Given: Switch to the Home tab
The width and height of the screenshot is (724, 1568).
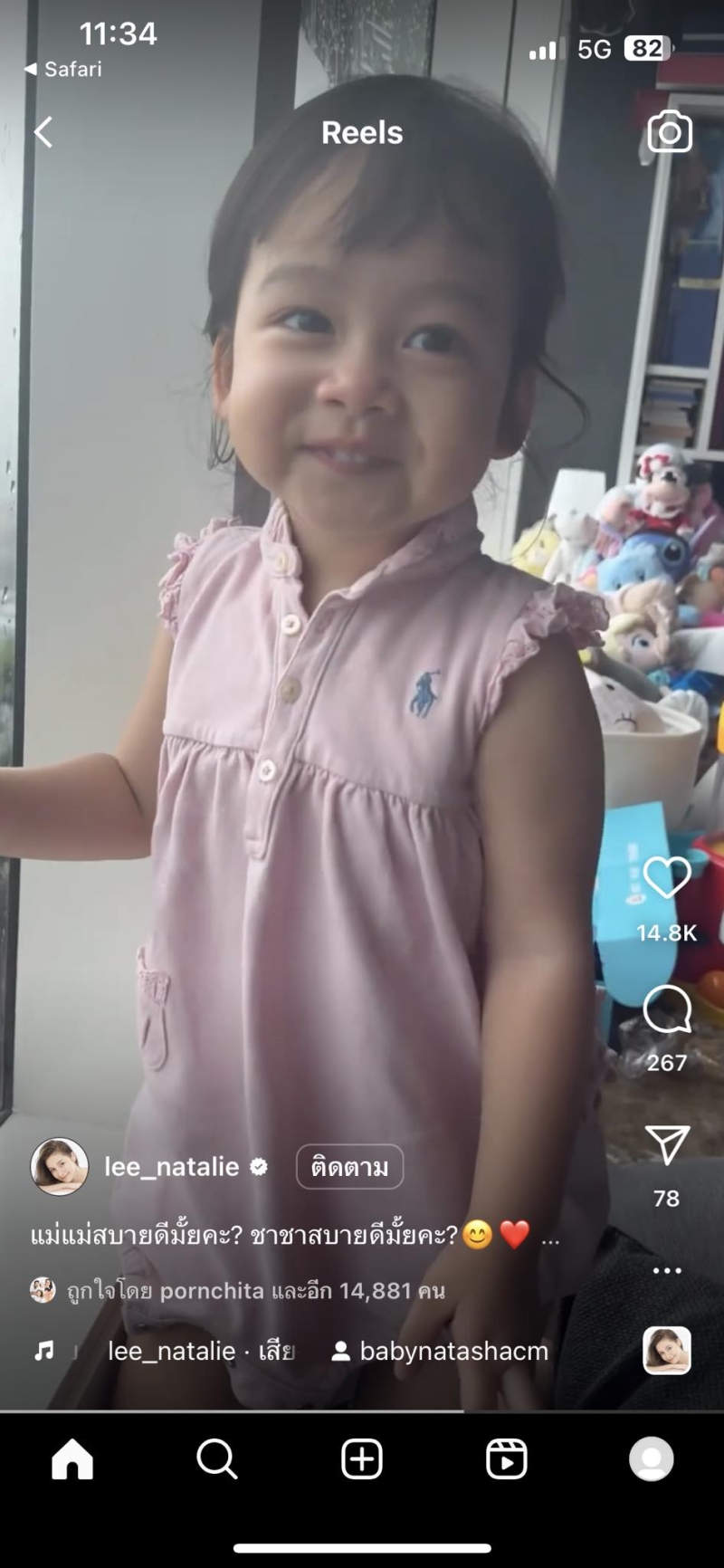Looking at the screenshot, I should [x=72, y=1459].
